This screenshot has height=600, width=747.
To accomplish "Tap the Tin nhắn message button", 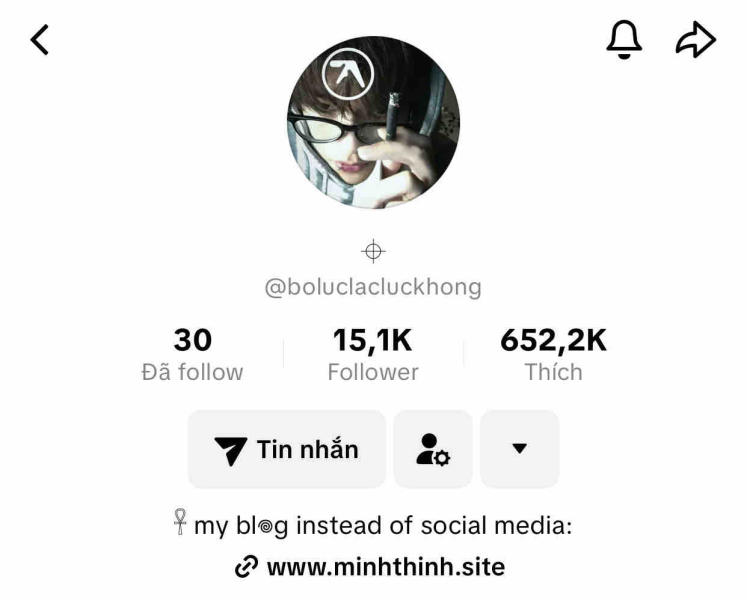I will coord(287,450).
